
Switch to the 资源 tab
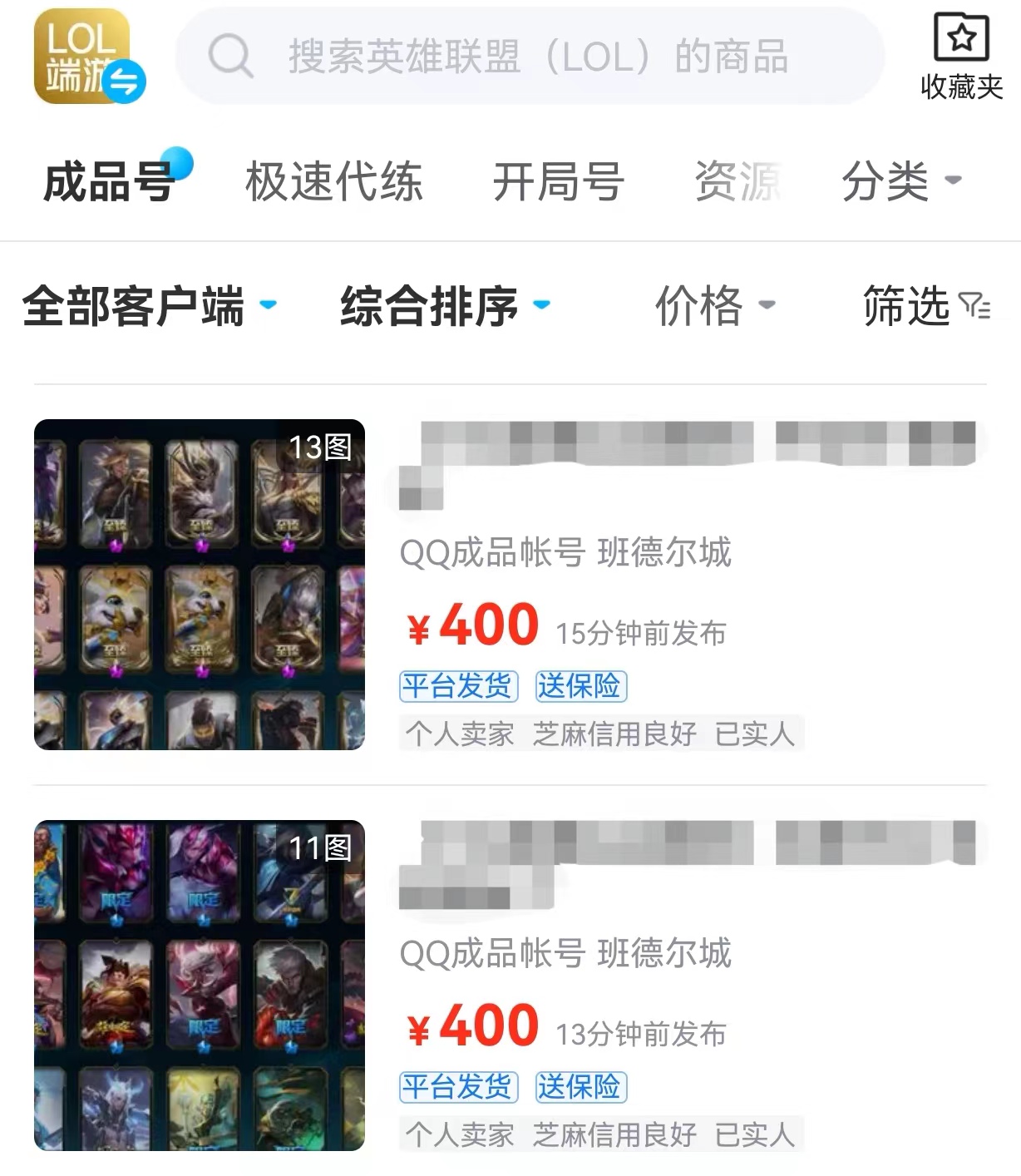click(737, 181)
